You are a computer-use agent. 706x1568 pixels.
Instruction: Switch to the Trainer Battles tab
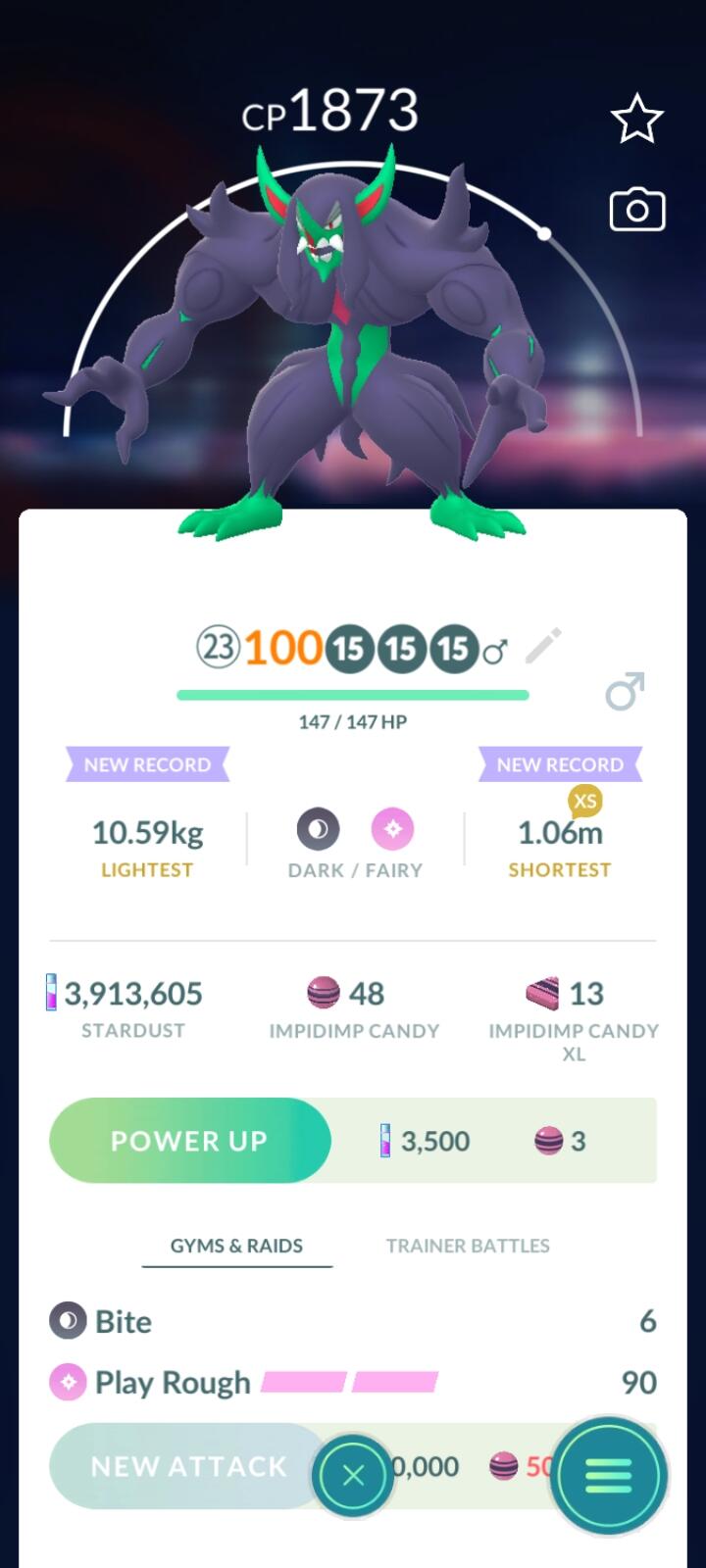coord(468,1246)
